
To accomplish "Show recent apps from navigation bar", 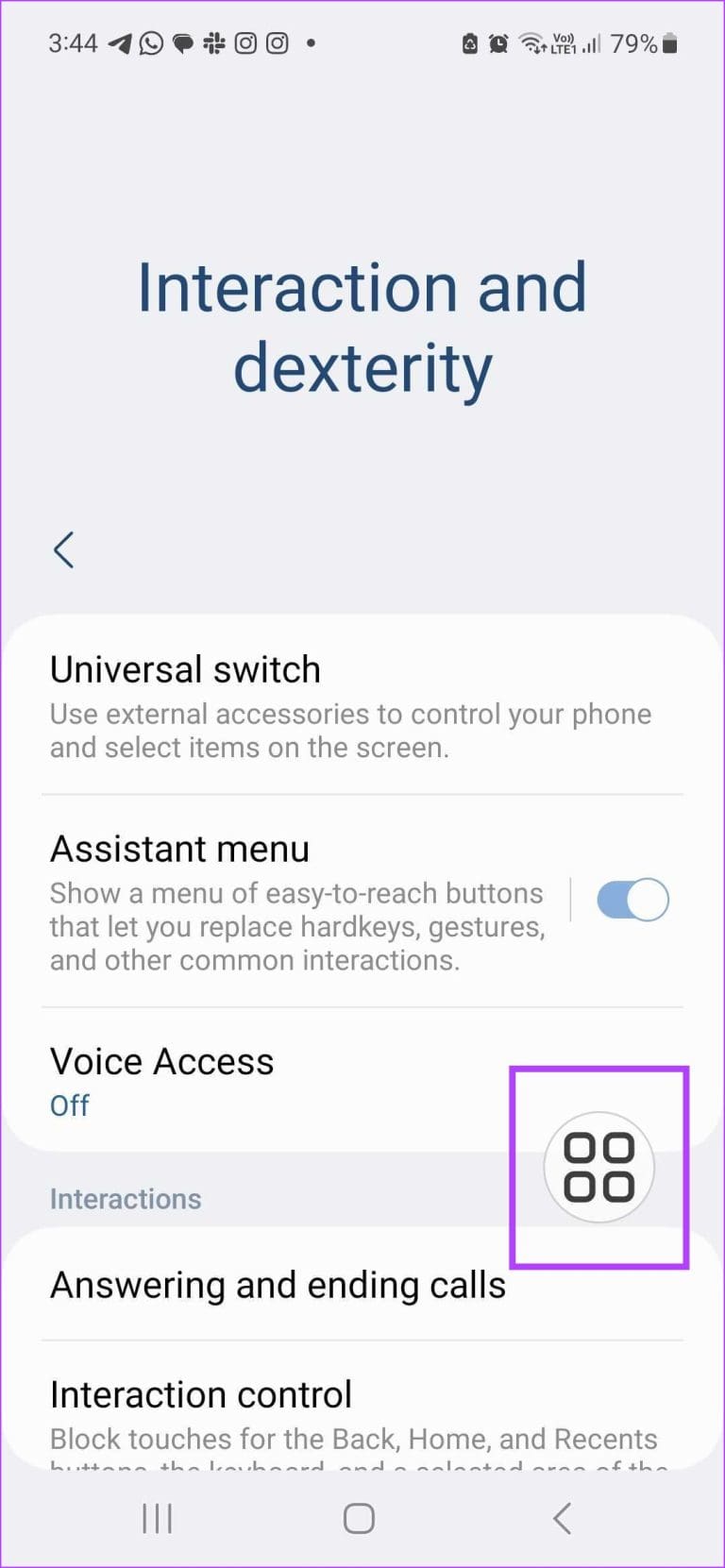I will click(157, 1519).
